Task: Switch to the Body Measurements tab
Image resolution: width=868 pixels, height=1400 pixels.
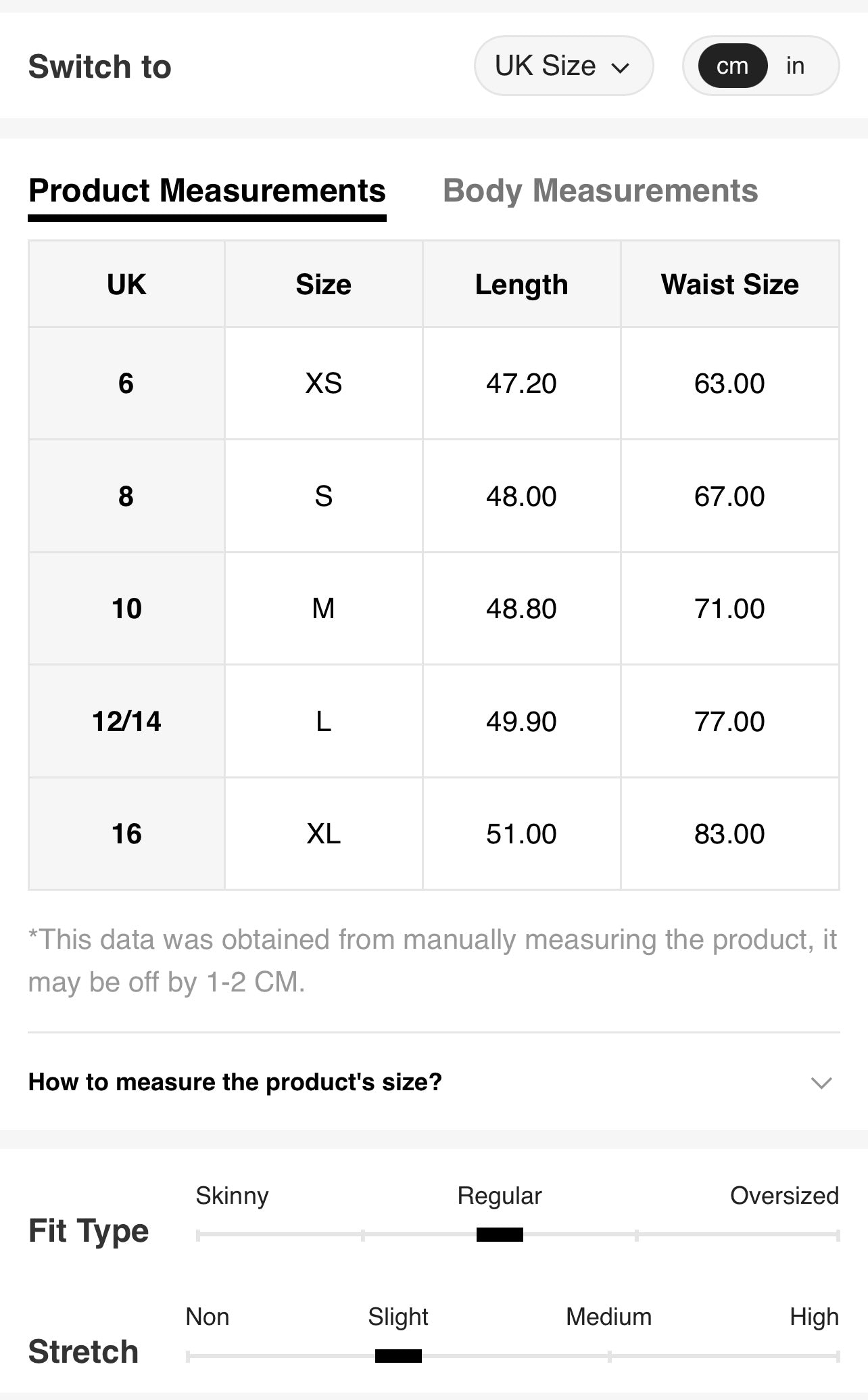Action: (600, 191)
